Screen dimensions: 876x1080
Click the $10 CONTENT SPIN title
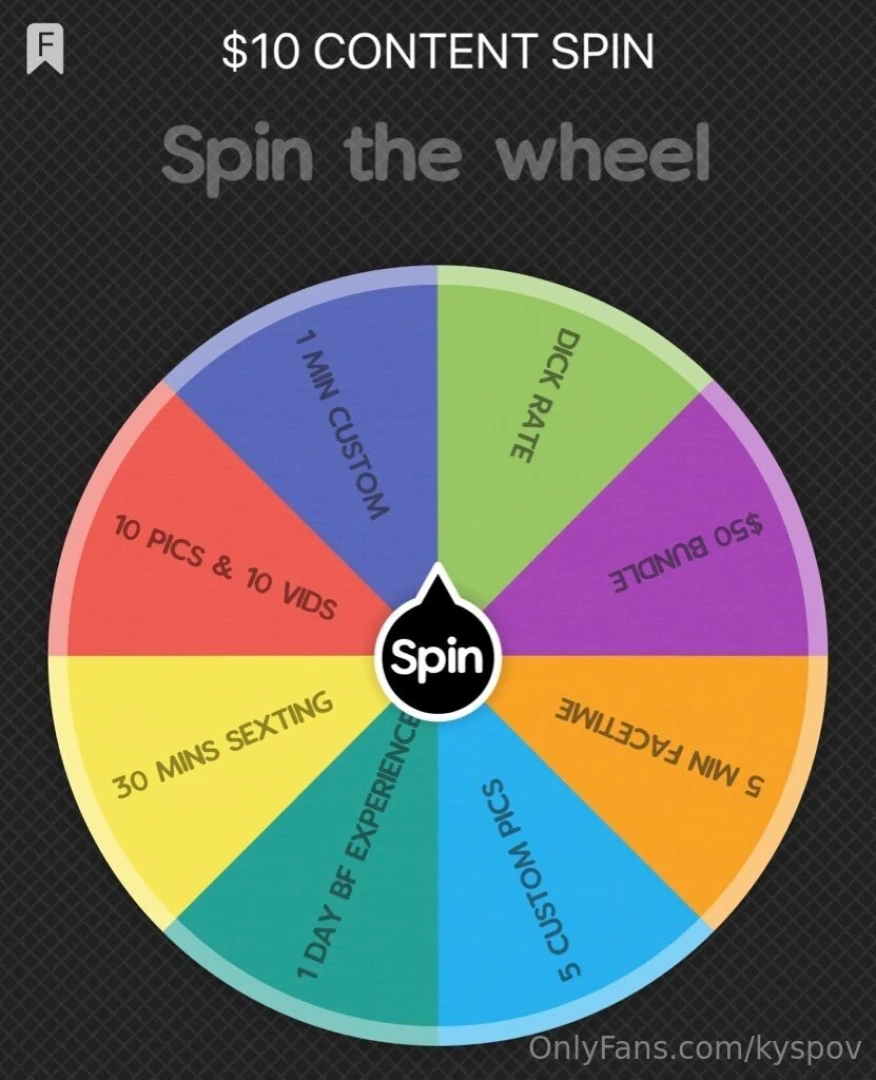438,52
